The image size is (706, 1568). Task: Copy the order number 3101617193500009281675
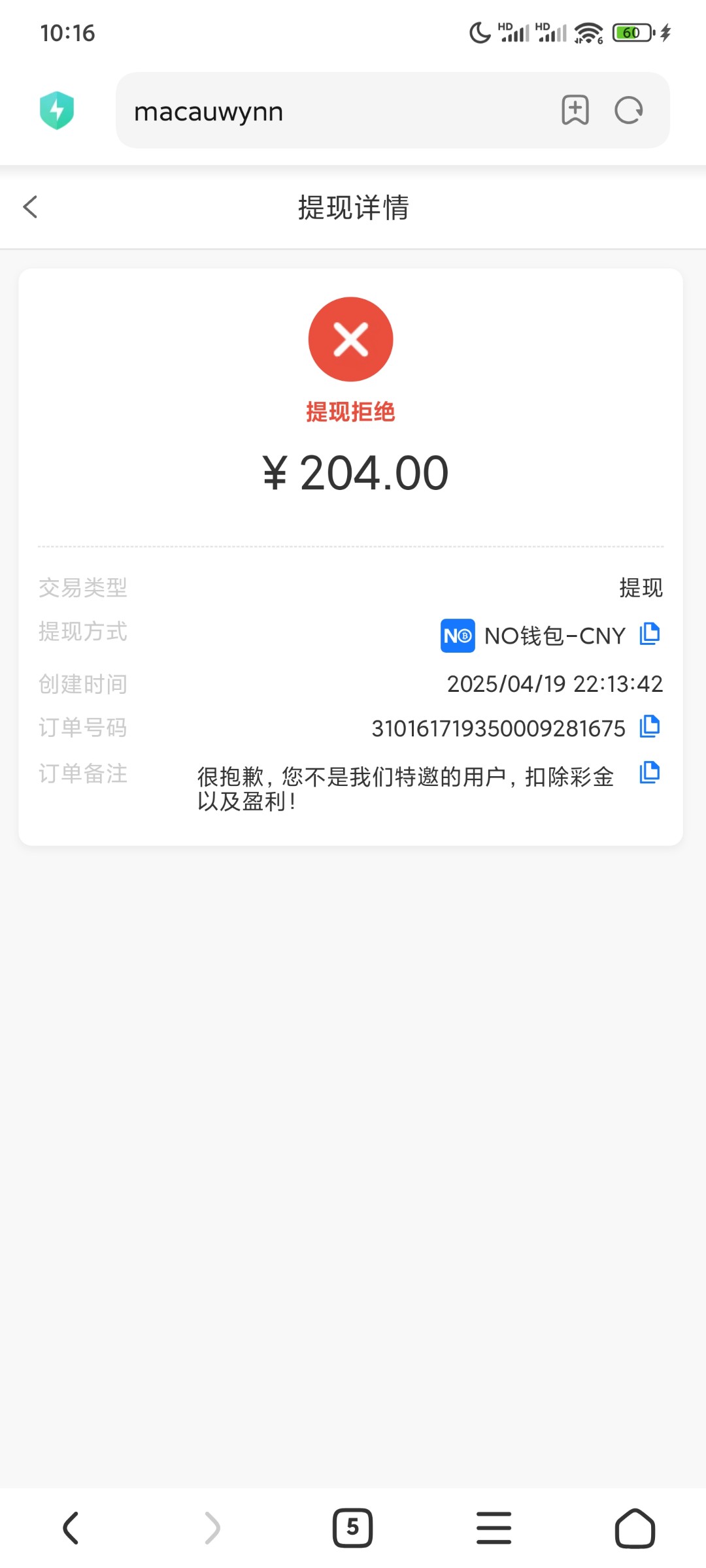(x=650, y=726)
